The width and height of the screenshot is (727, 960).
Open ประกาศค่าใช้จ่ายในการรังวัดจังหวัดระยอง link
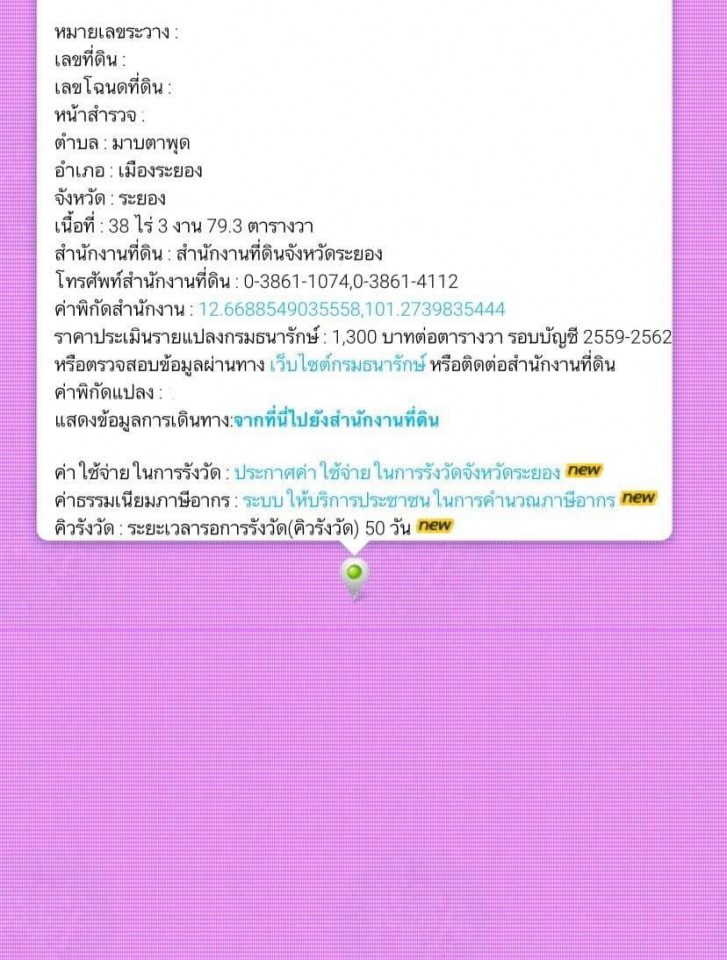[x=396, y=472]
